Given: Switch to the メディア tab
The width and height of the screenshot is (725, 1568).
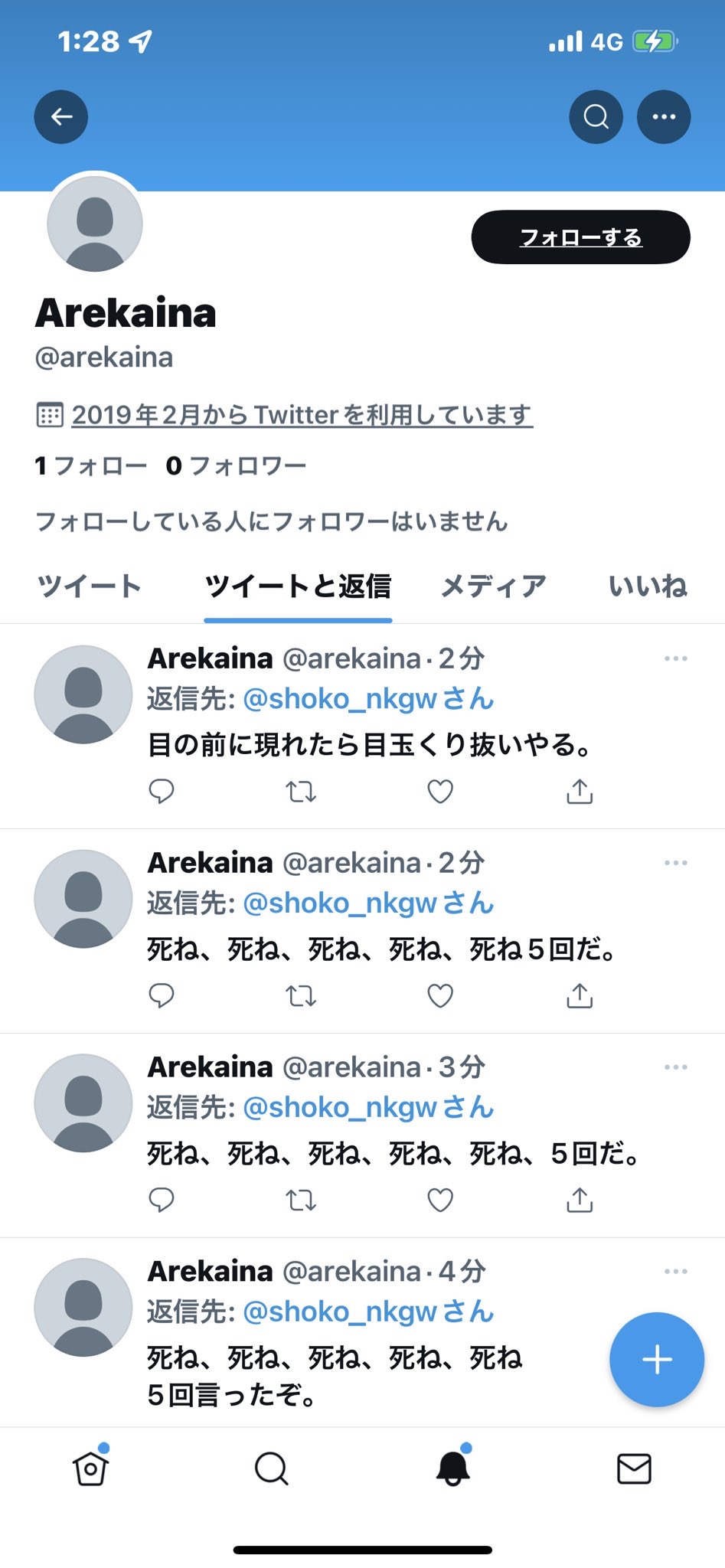Looking at the screenshot, I should coord(494,586).
